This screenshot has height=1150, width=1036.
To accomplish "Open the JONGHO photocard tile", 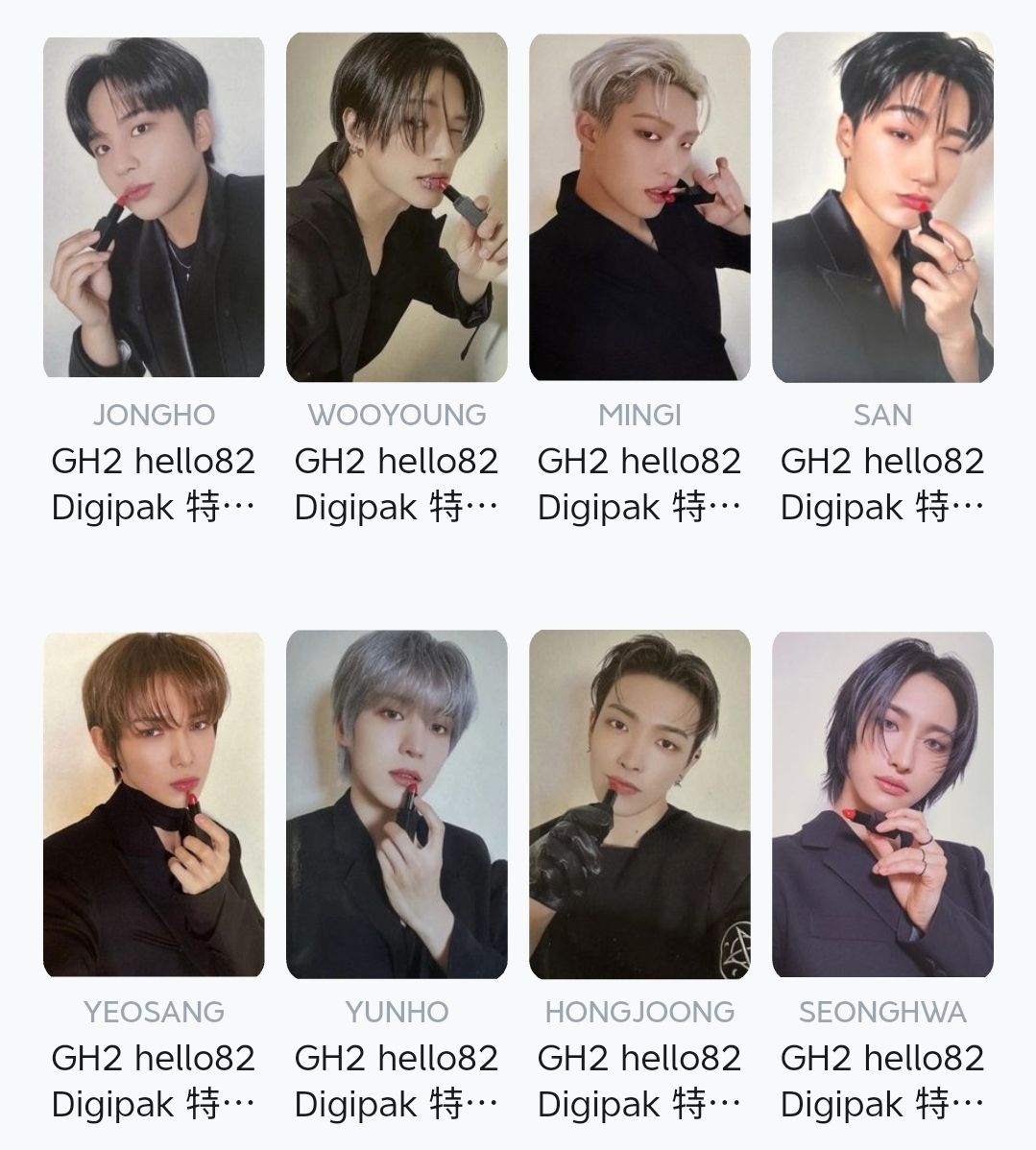I will [x=154, y=207].
